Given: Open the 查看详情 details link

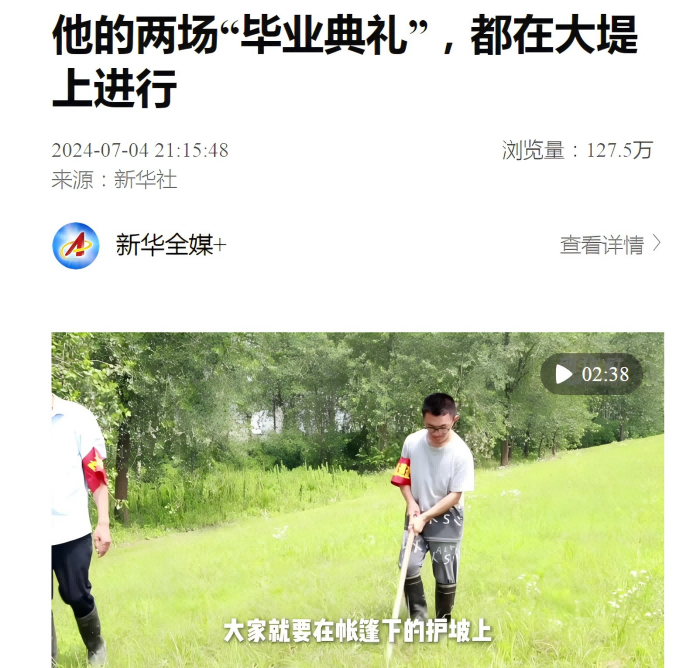Looking at the screenshot, I should tap(610, 245).
